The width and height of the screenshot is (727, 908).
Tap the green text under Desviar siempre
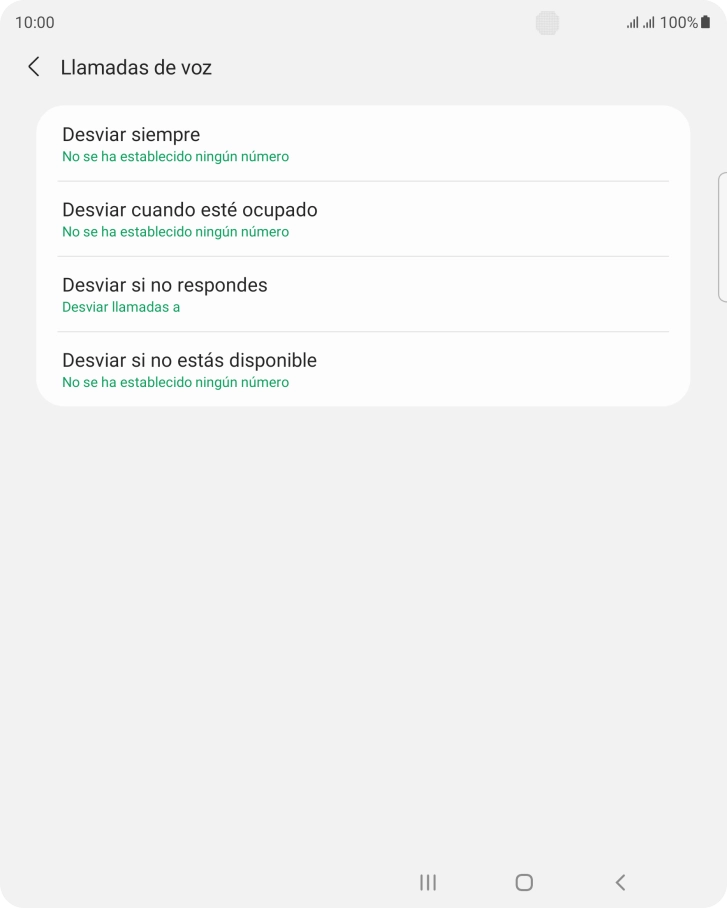(x=176, y=156)
